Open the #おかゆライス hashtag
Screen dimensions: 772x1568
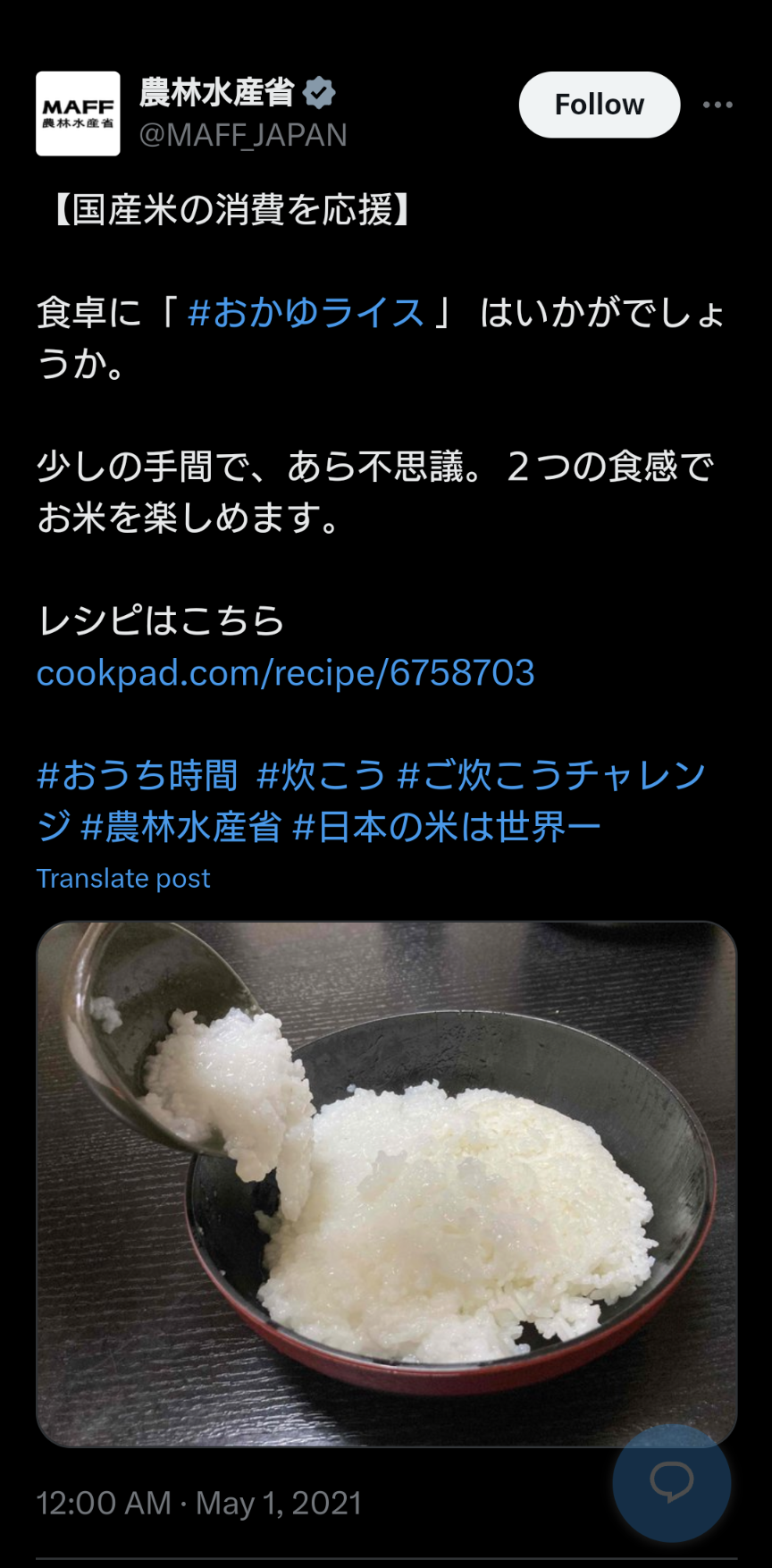tap(306, 312)
